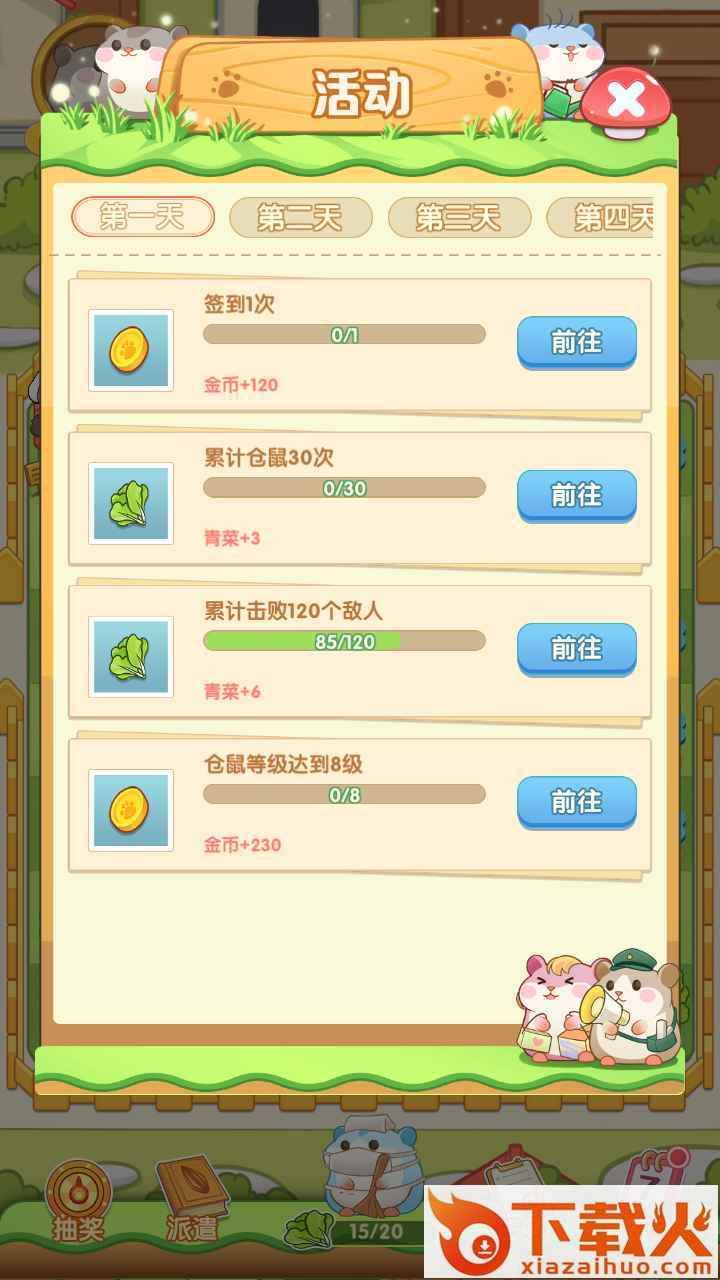Hit 前往 for 仓鼠等级达到8级
Viewport: 720px width, 1280px height.
(576, 802)
